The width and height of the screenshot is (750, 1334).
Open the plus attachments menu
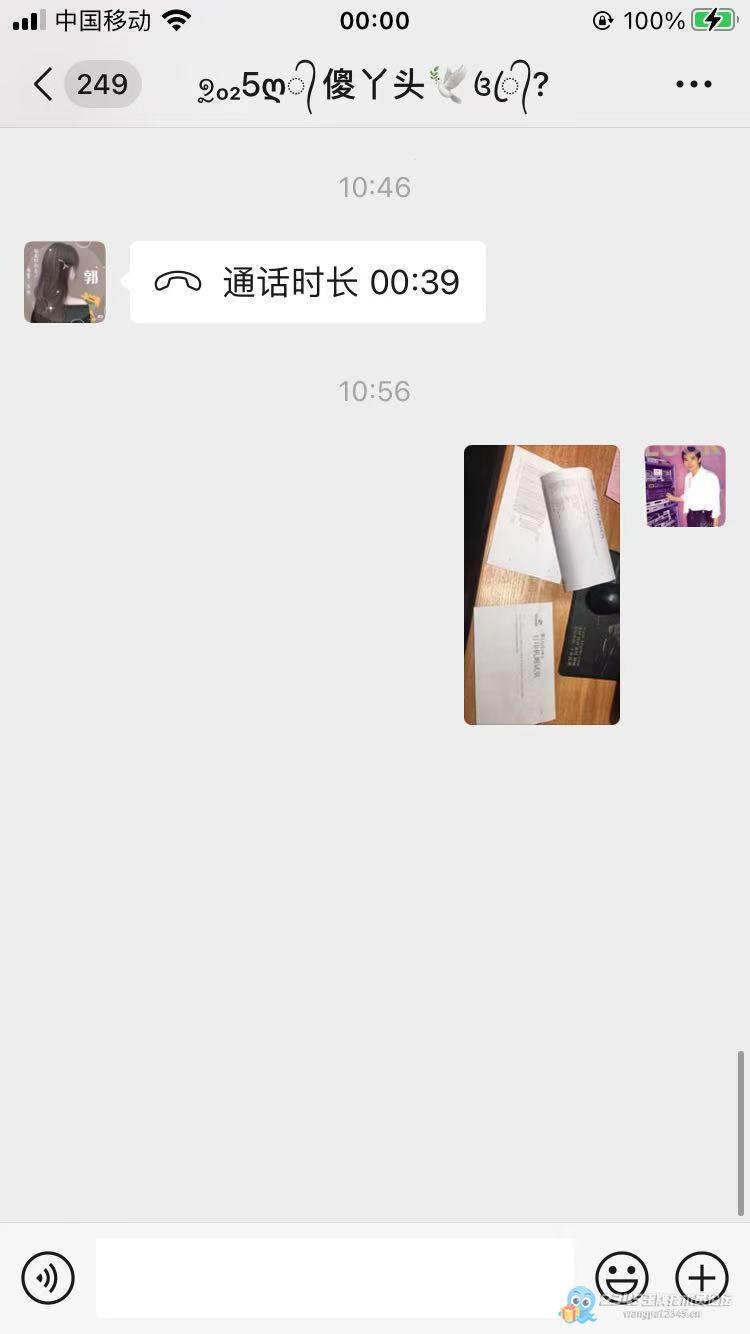(702, 1277)
